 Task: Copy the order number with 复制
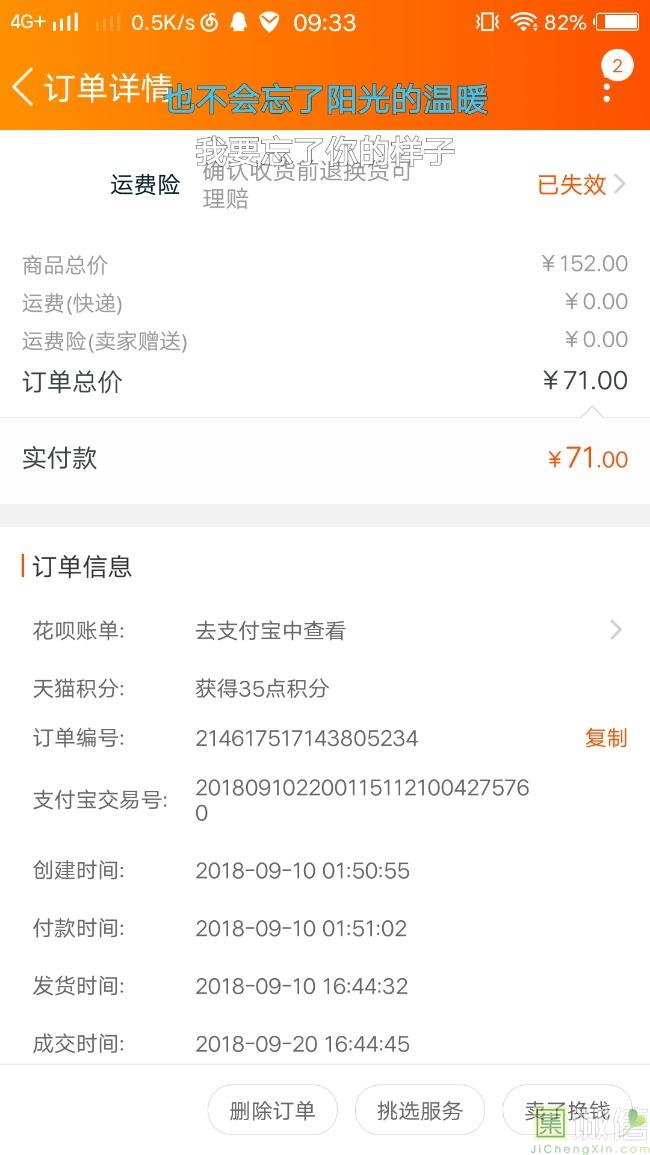(606, 738)
